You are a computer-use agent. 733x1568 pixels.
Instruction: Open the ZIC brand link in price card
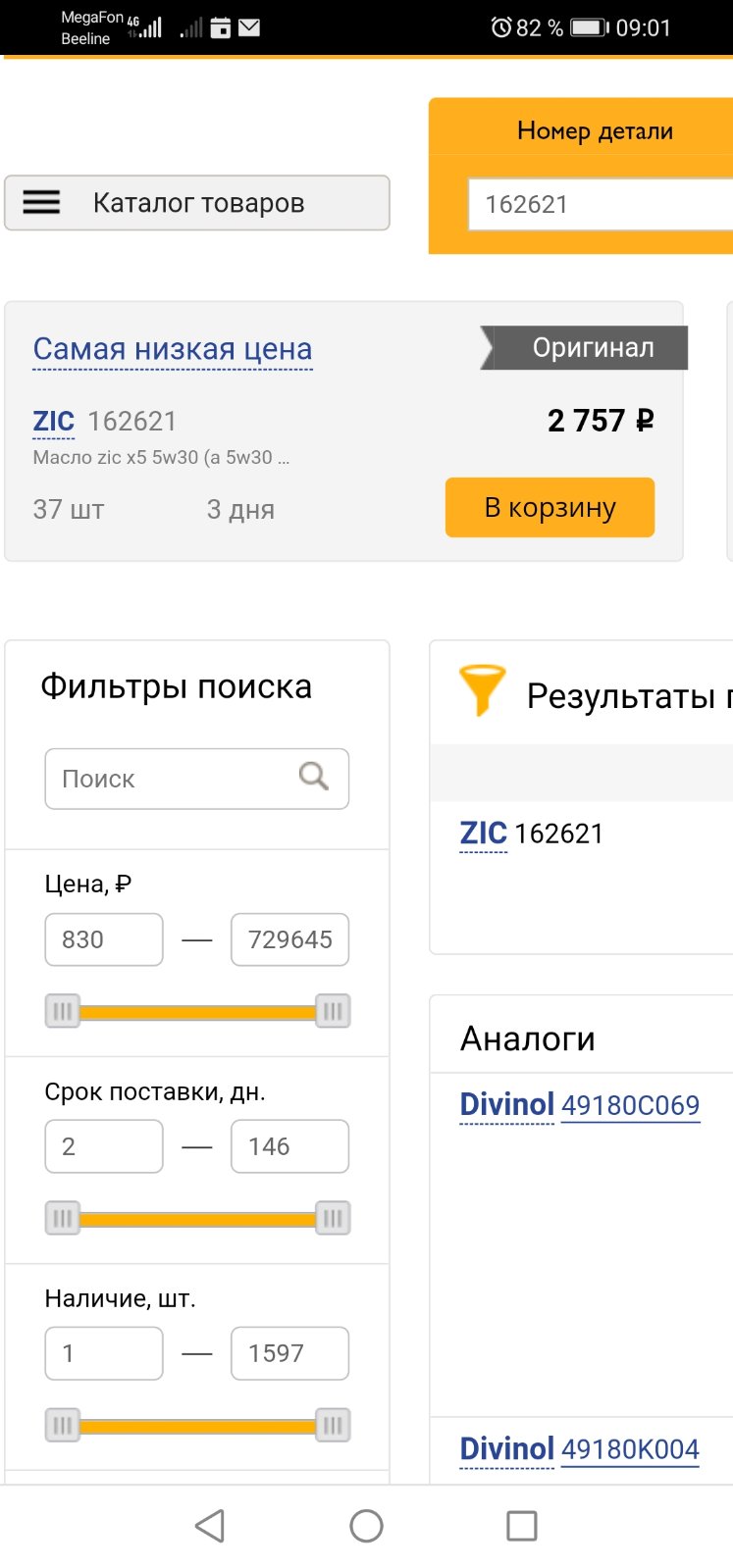(54, 421)
